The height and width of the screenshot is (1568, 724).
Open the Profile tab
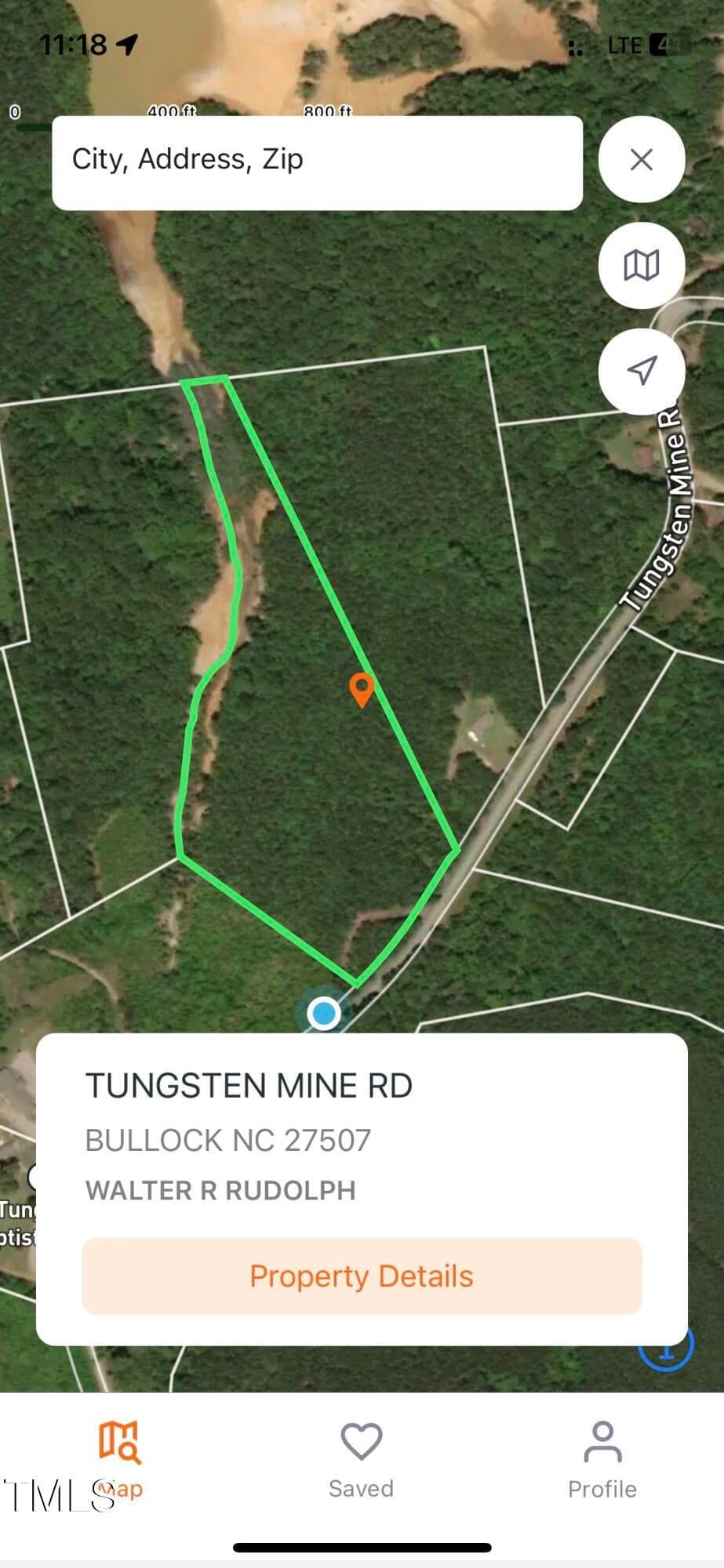pos(602,1461)
